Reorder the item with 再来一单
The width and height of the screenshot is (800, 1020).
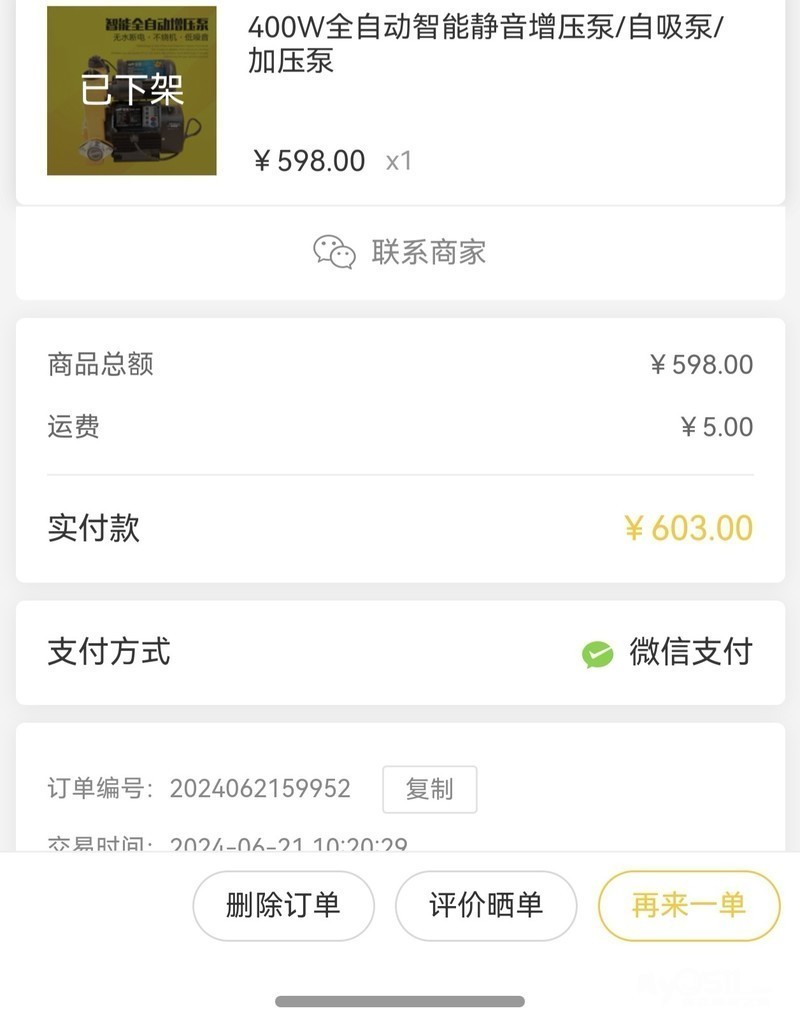688,905
